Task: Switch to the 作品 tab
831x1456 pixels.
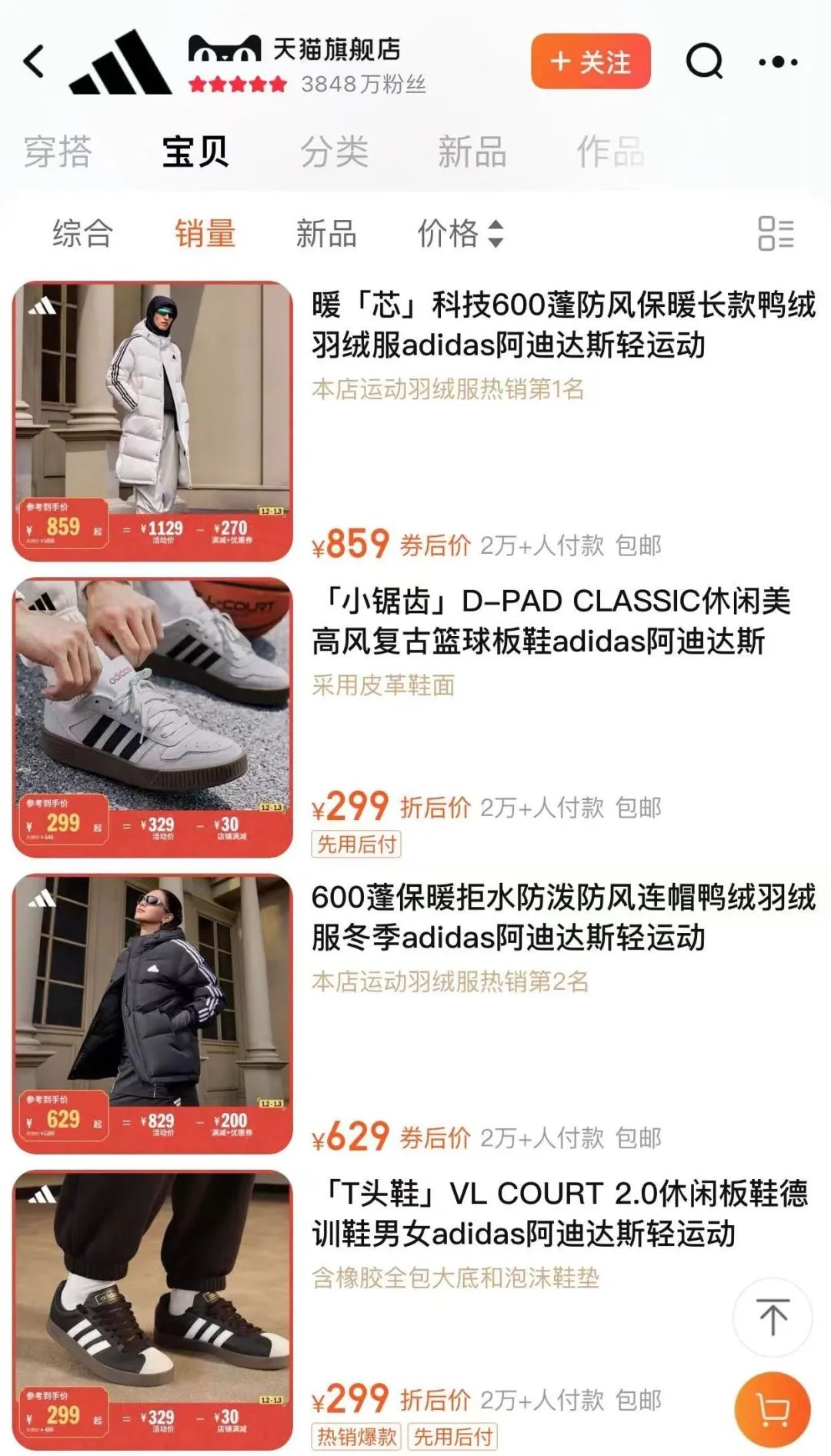Action: (x=610, y=152)
